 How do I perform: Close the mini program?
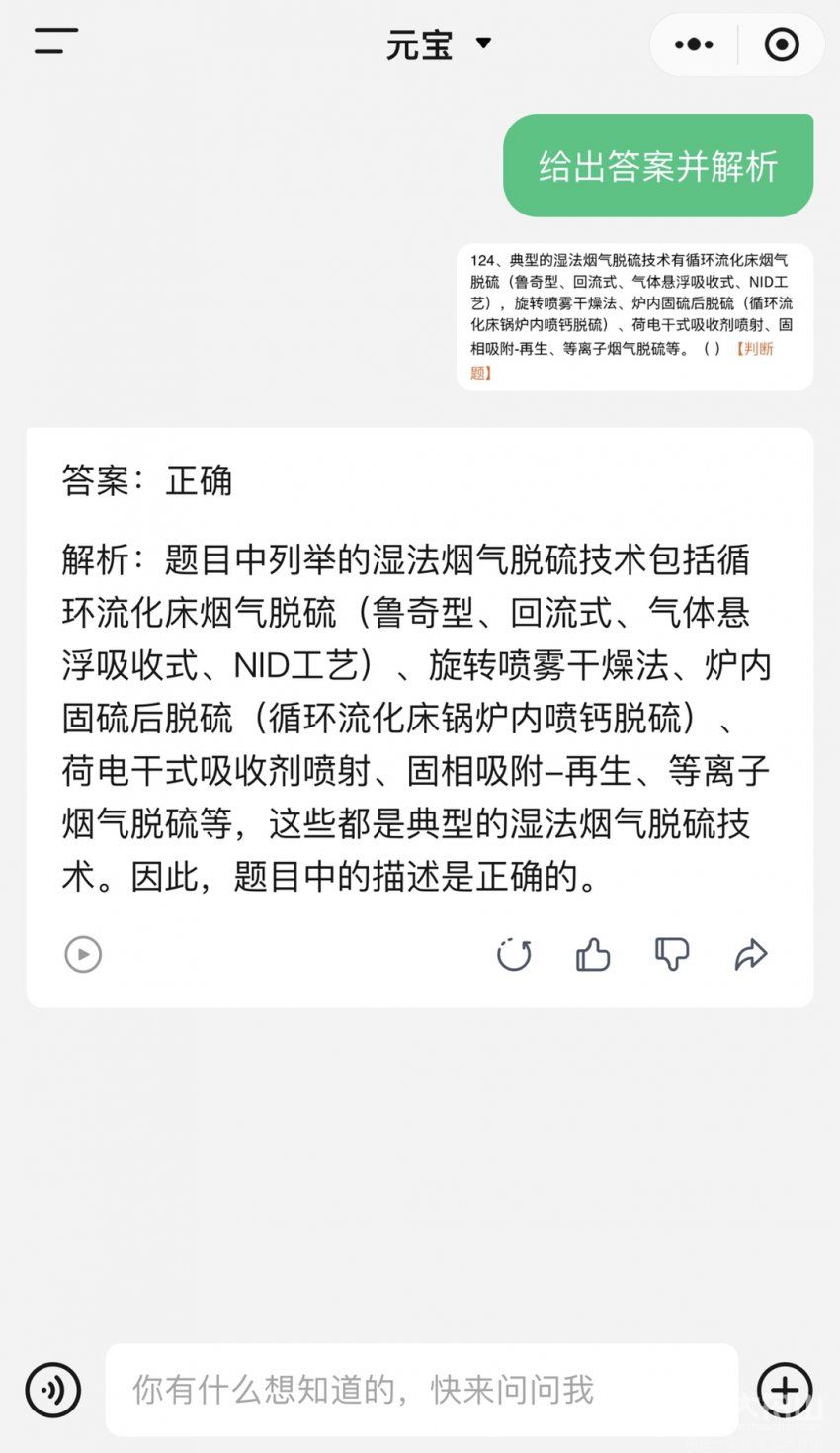click(x=782, y=44)
